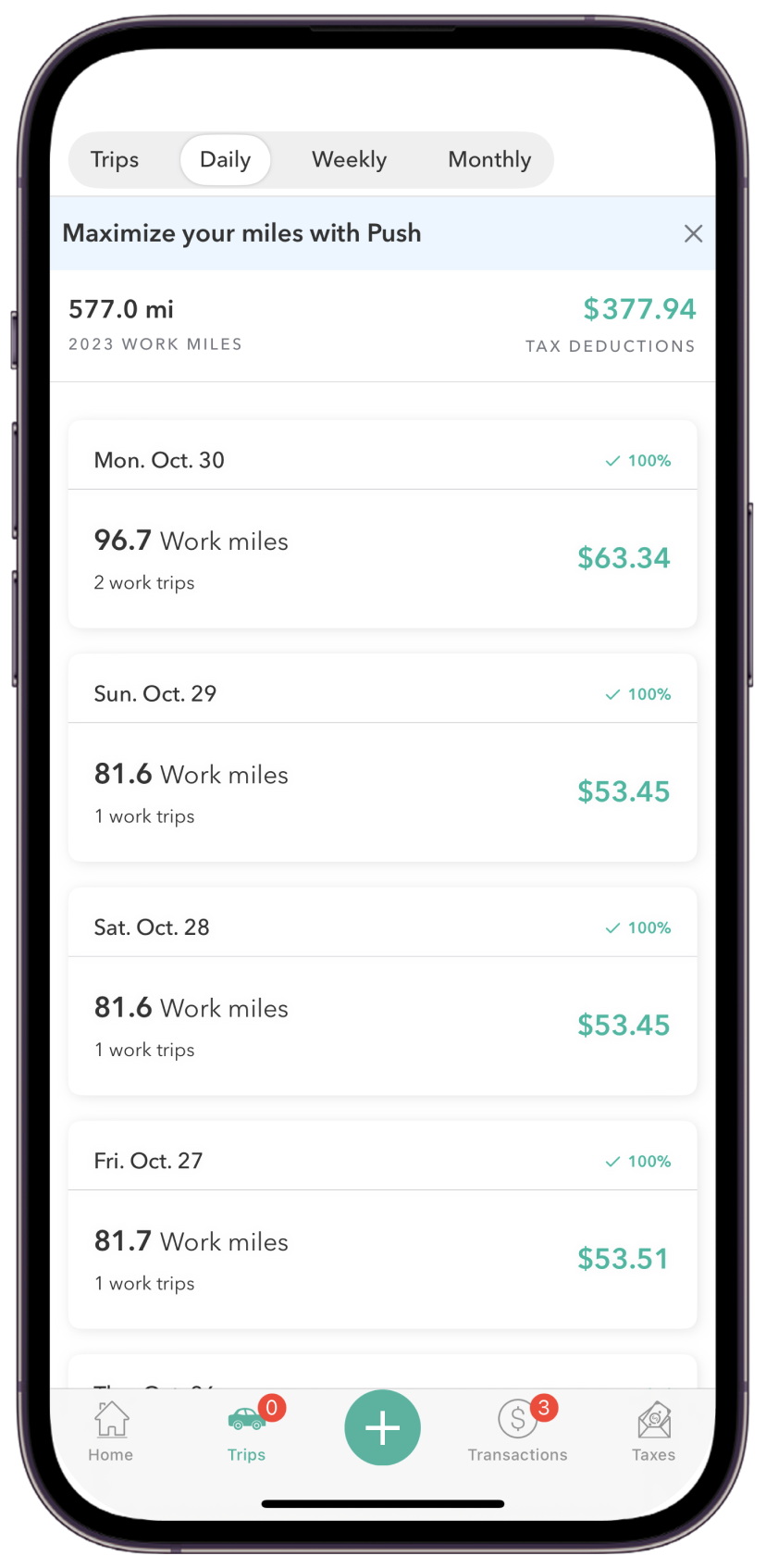Tap the Trips badge showing 0
The image size is (766, 1568).
coord(271,1408)
